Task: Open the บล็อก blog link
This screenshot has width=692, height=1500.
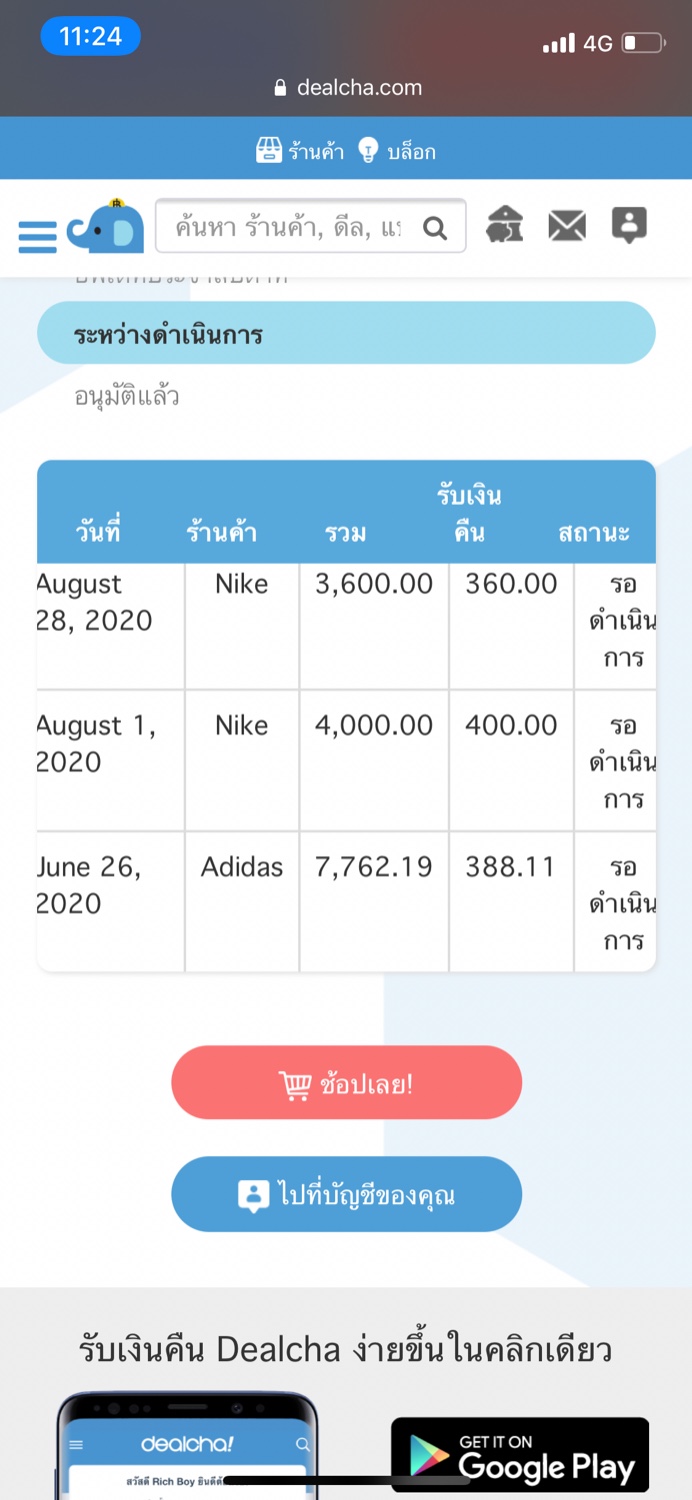Action: tap(397, 152)
